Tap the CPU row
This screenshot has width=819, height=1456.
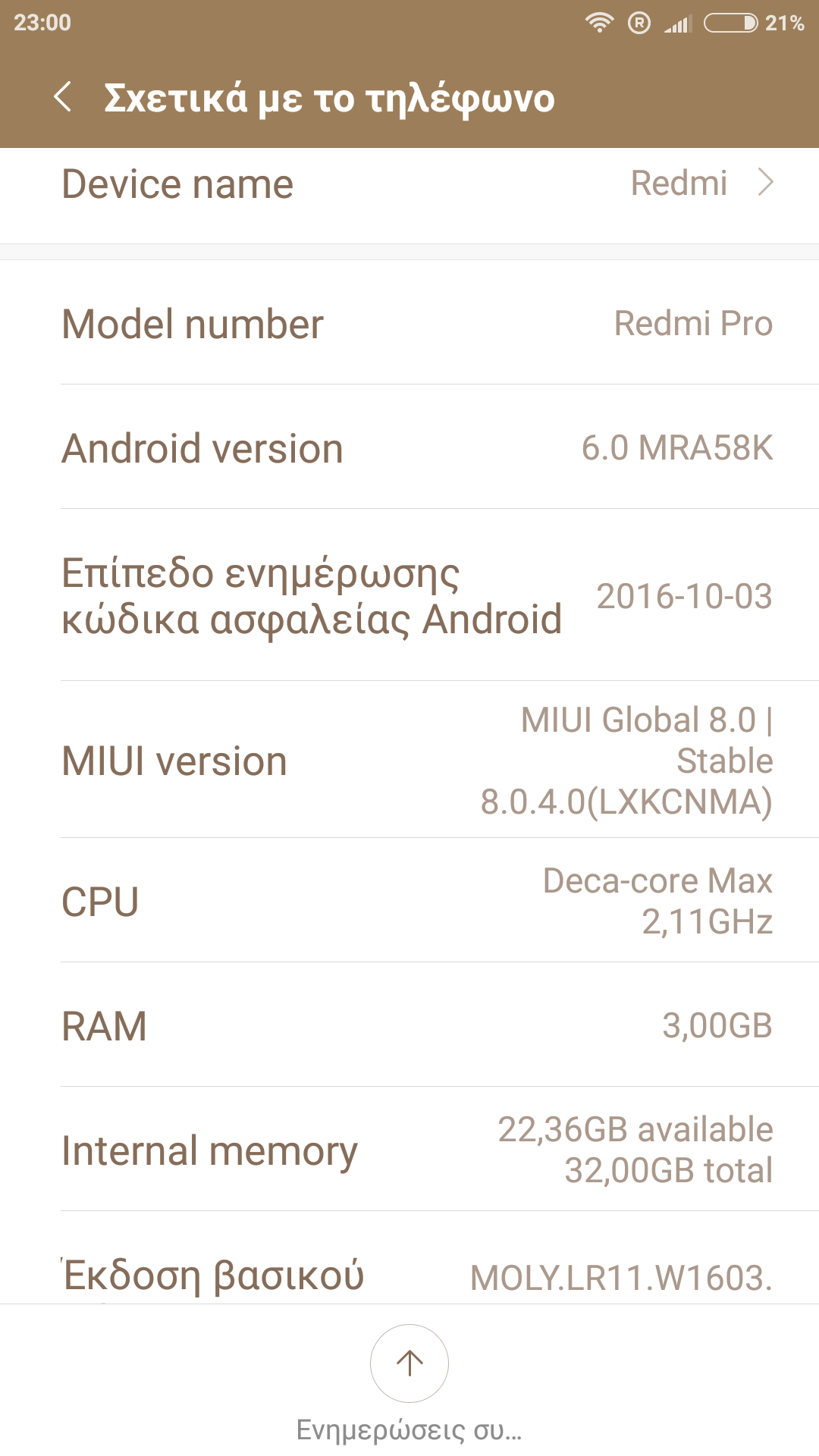click(409, 902)
